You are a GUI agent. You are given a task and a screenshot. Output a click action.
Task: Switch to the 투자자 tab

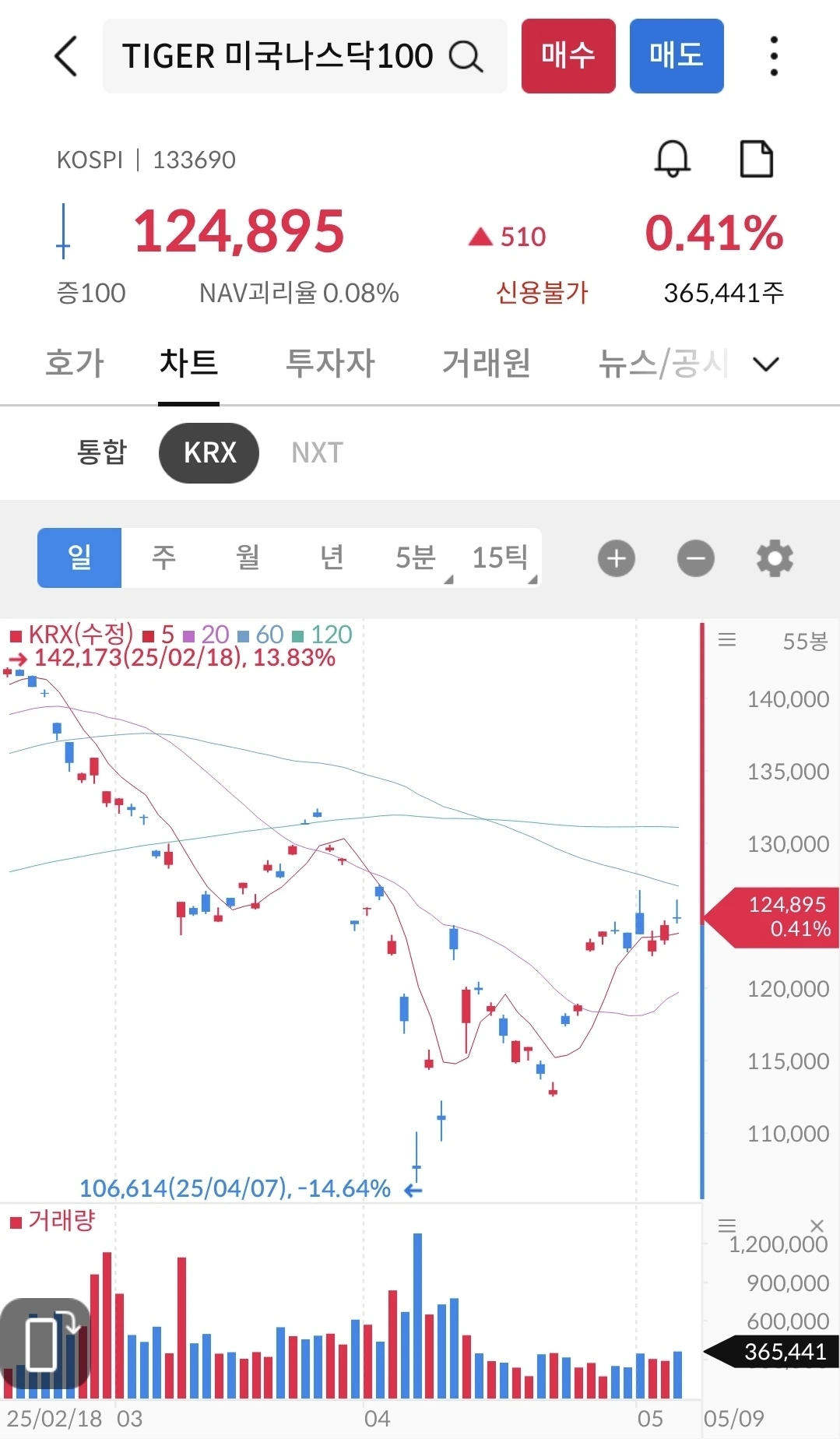(330, 363)
